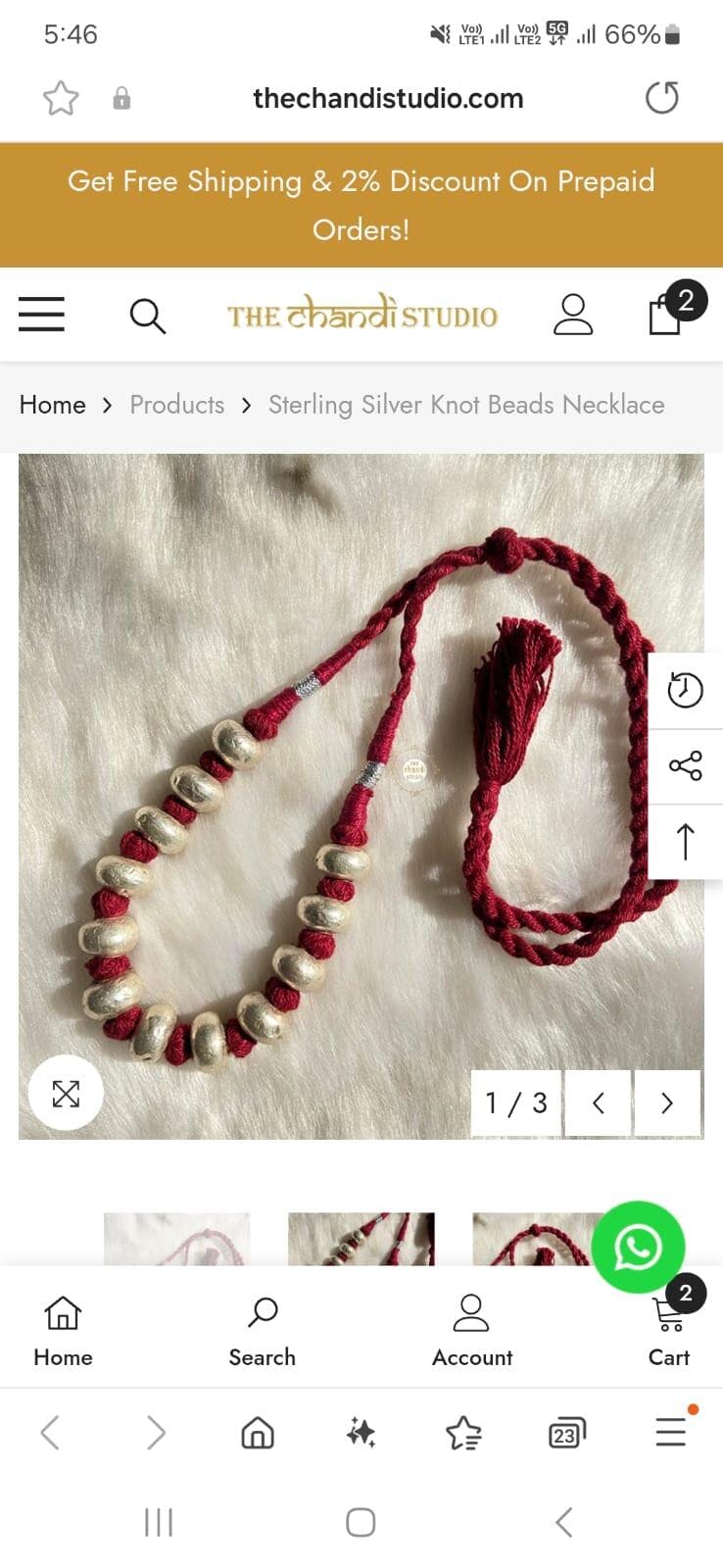Image resolution: width=723 pixels, height=1568 pixels.
Task: Switch to the Account tab
Action: coord(471,1330)
